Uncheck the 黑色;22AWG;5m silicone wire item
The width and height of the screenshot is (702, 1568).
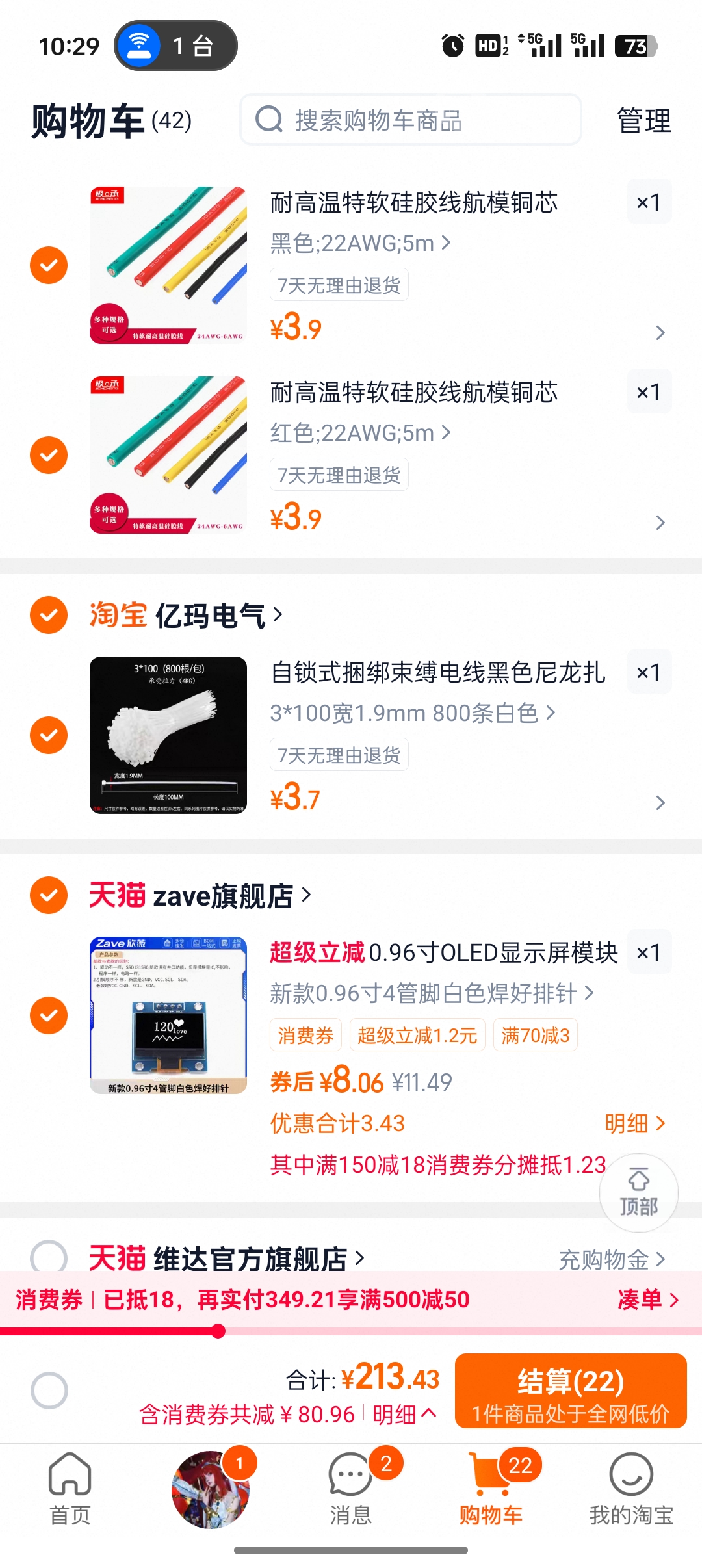[x=49, y=265]
